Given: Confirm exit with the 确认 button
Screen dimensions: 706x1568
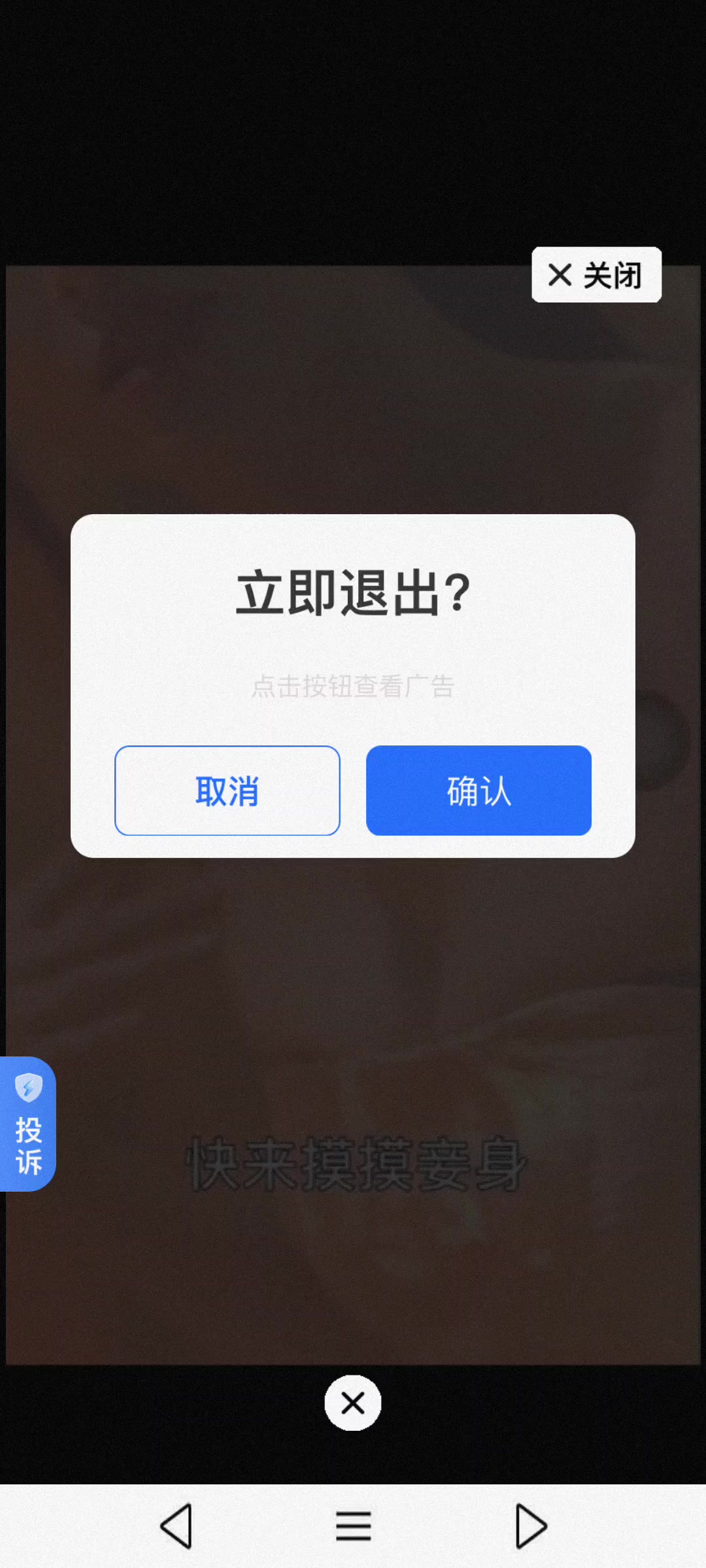Looking at the screenshot, I should tap(479, 791).
